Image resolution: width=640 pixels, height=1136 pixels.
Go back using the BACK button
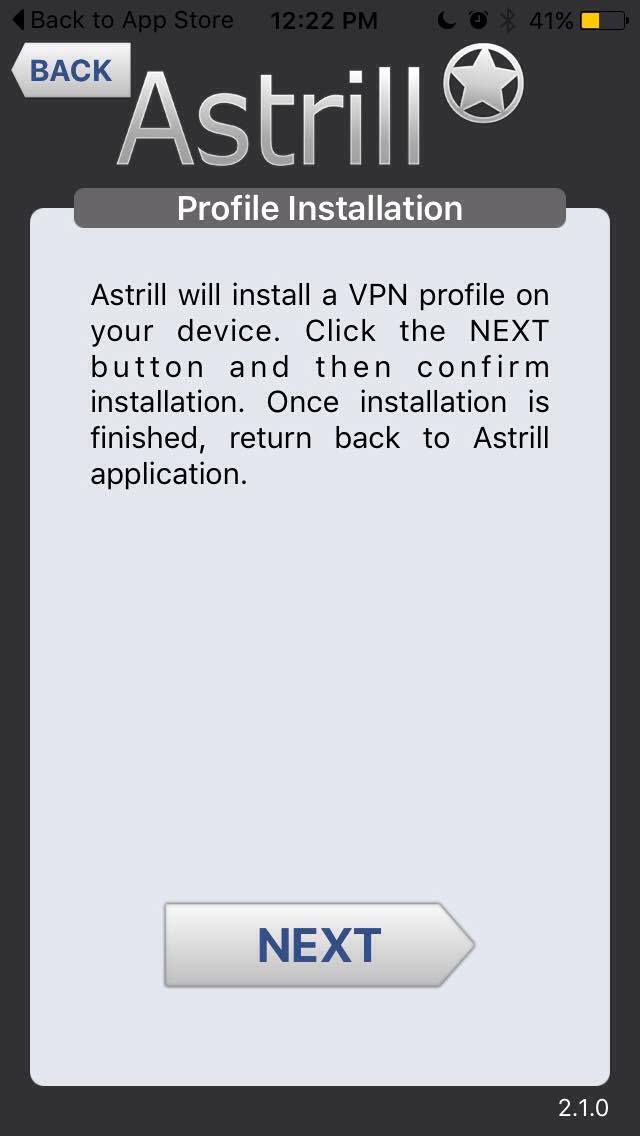pyautogui.click(x=71, y=70)
